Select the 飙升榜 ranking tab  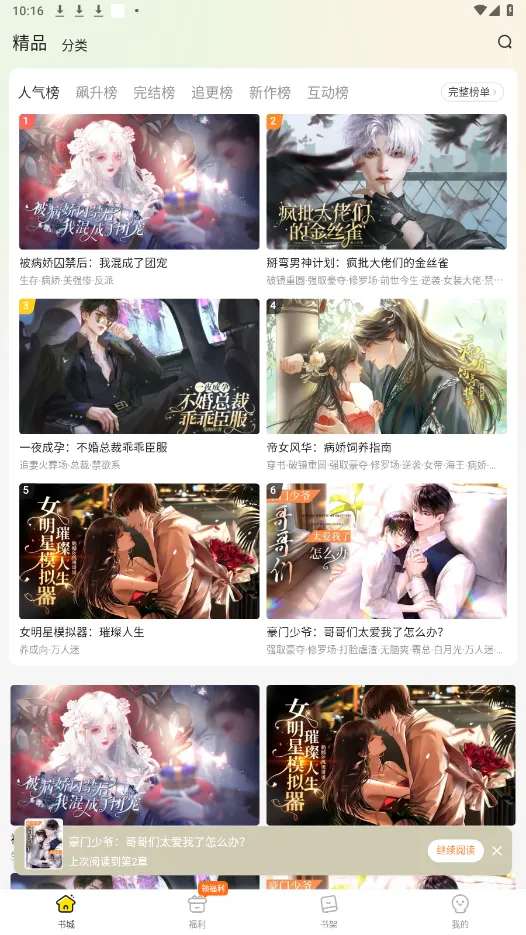coord(96,92)
